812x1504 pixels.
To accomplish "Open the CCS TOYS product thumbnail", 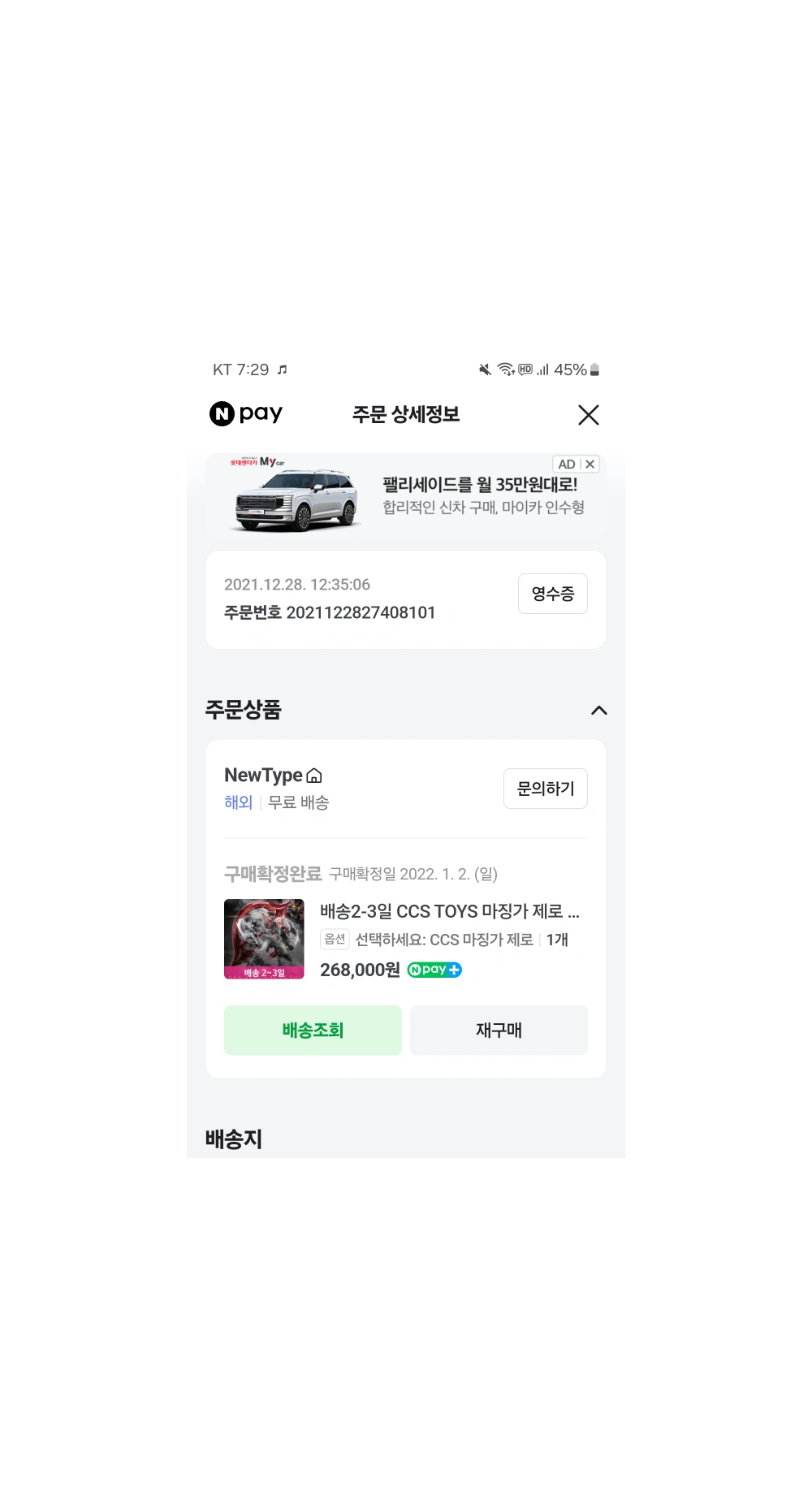I will point(264,939).
